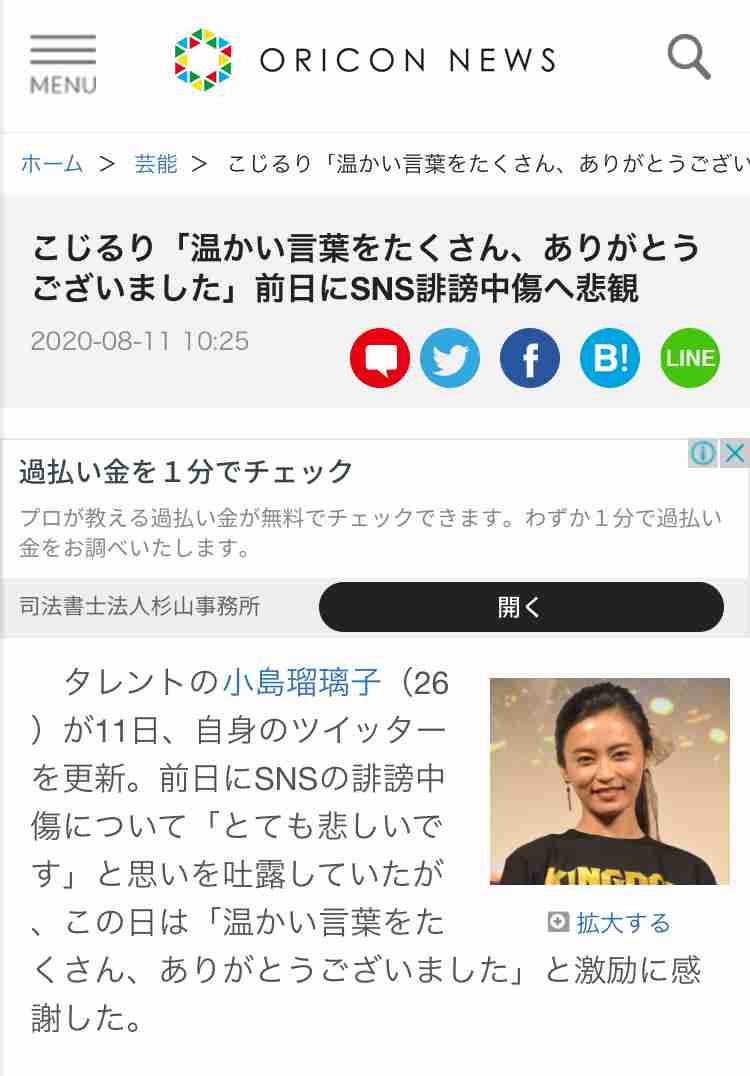
Task: Share the article on Twitter
Action: click(450, 358)
